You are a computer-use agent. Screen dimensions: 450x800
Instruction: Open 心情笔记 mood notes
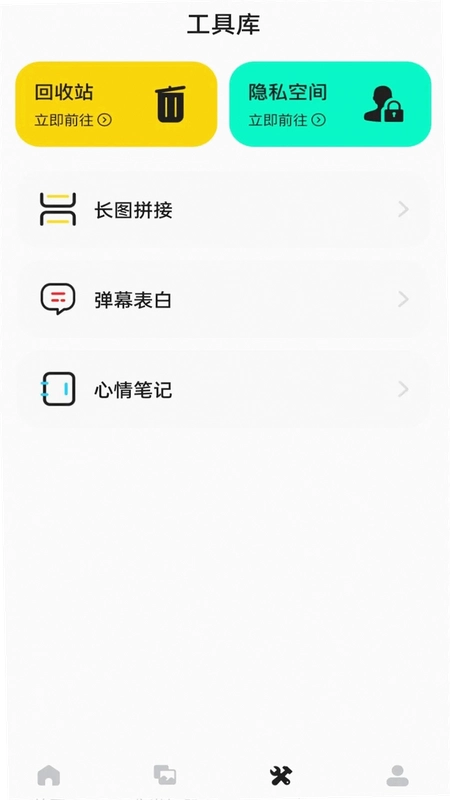pos(224,389)
